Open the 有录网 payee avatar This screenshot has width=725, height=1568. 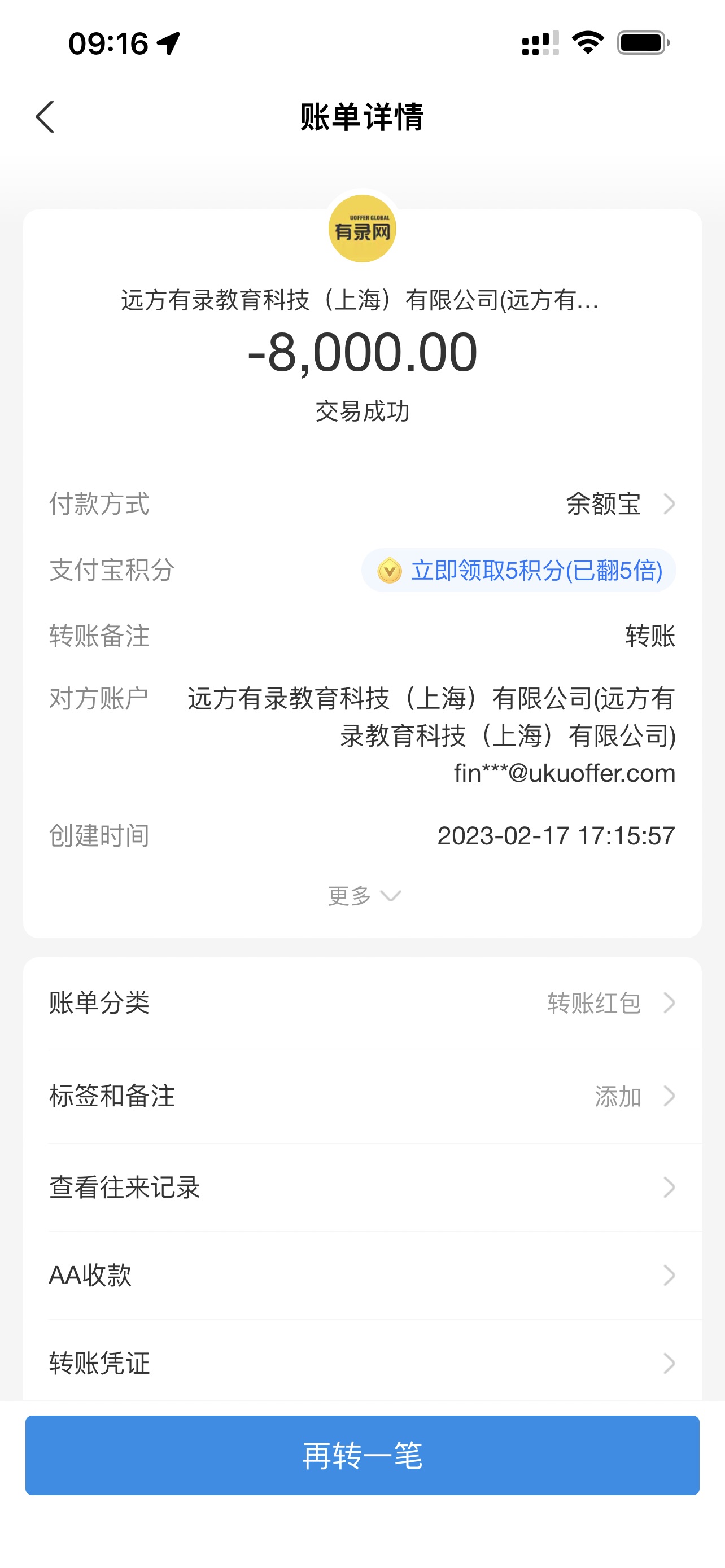point(362,229)
